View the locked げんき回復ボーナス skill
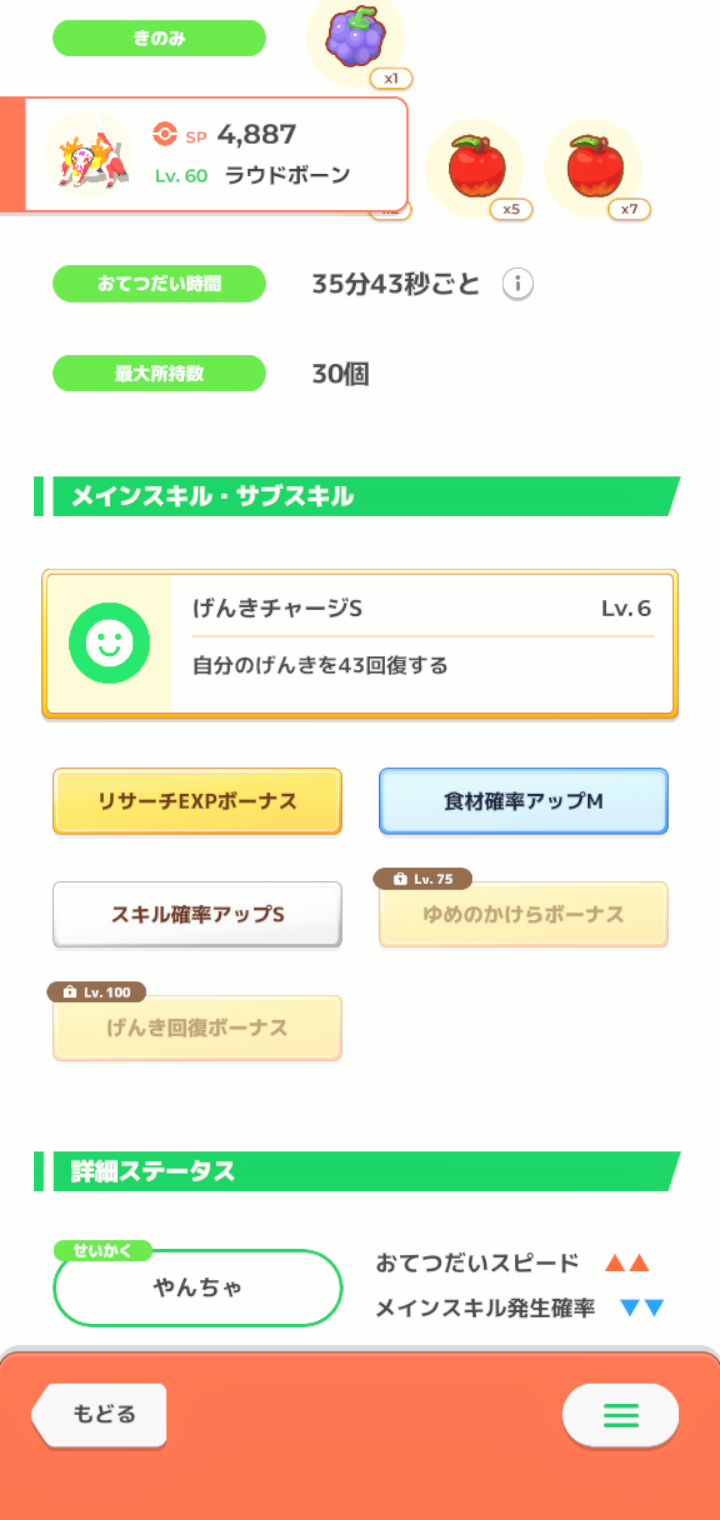This screenshot has height=1520, width=720. [197, 1027]
